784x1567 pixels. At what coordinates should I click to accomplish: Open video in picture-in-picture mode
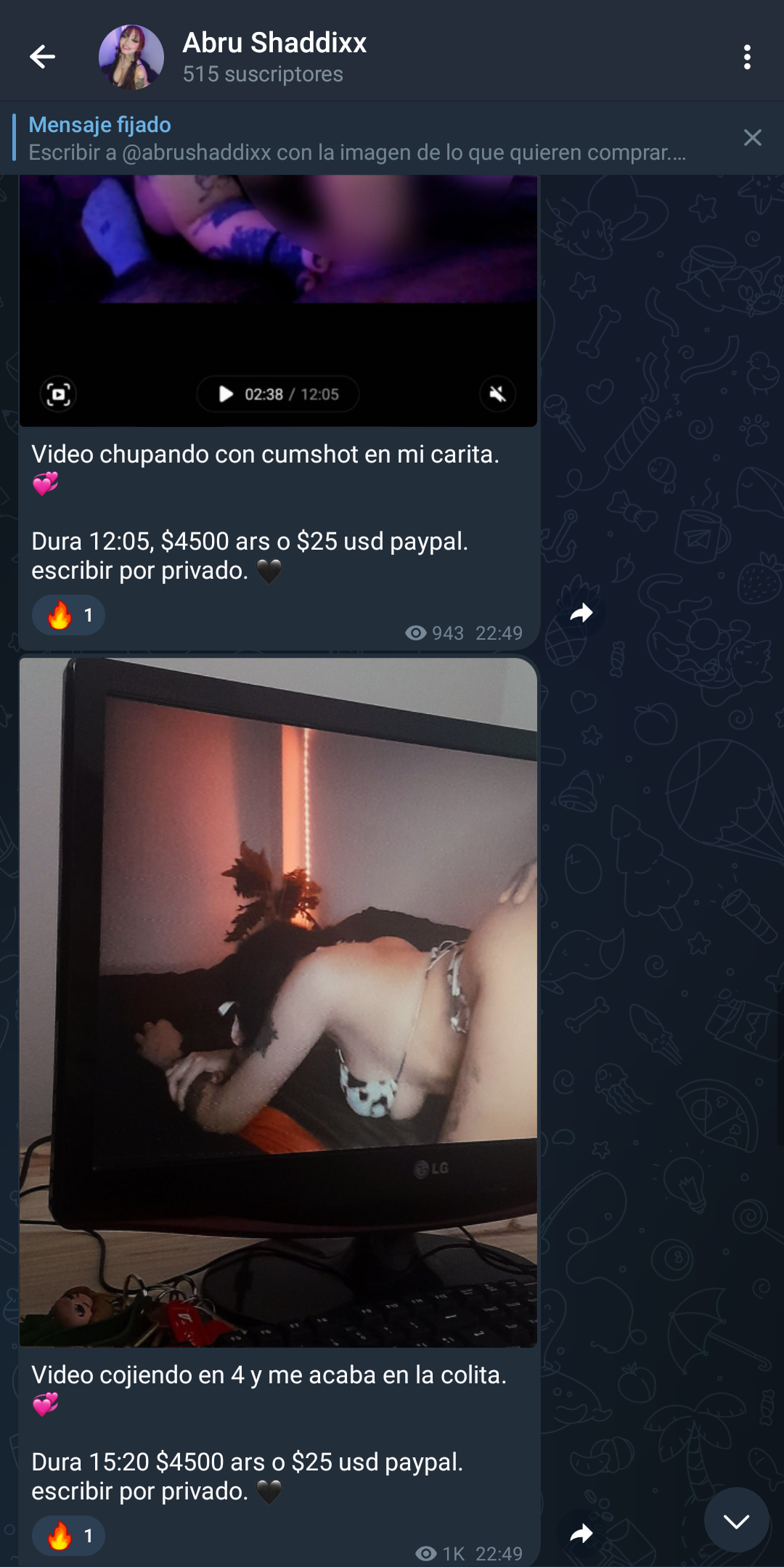tap(58, 394)
